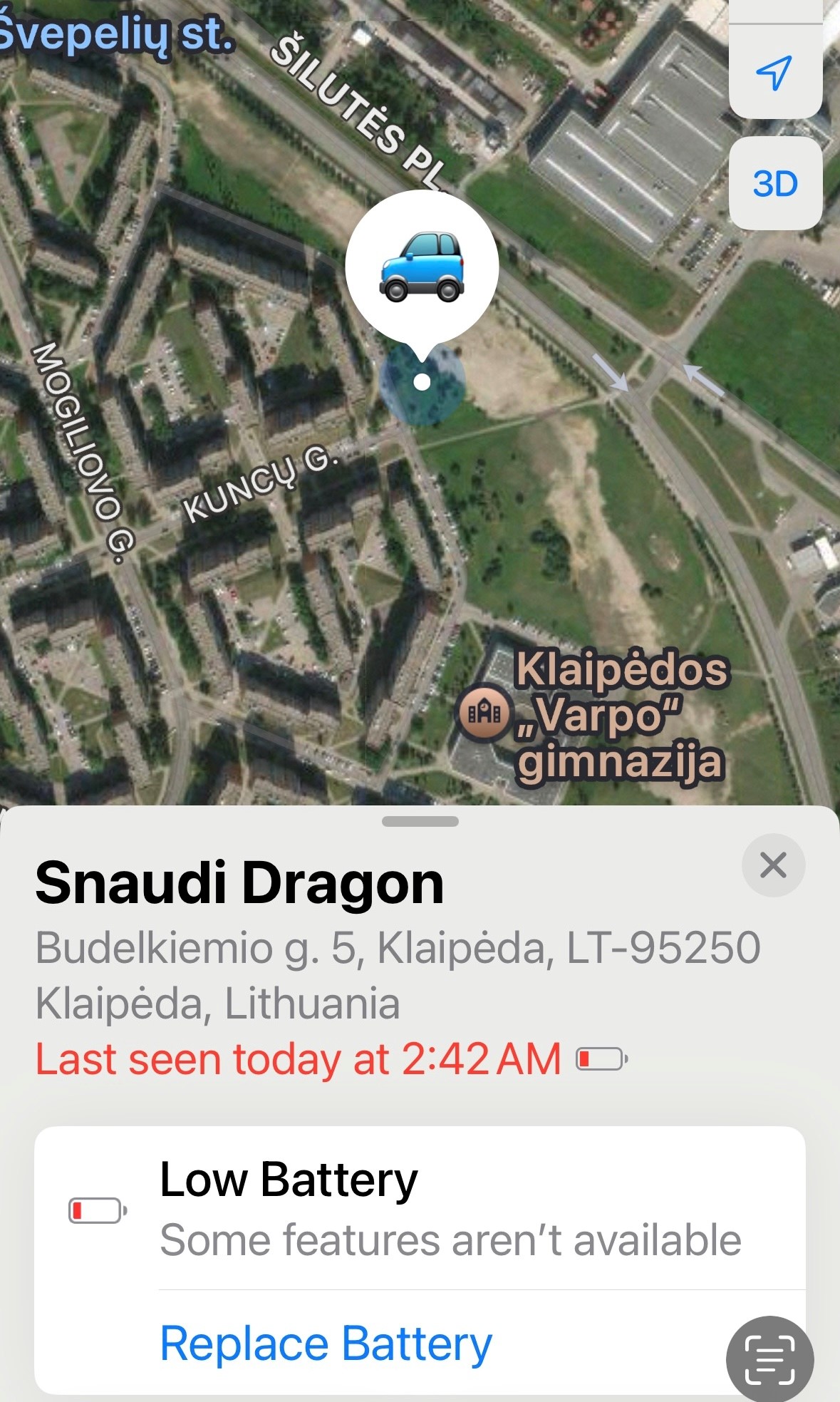Switch the map to 3D view
This screenshot has height=1402, width=840.
pyautogui.click(x=775, y=184)
